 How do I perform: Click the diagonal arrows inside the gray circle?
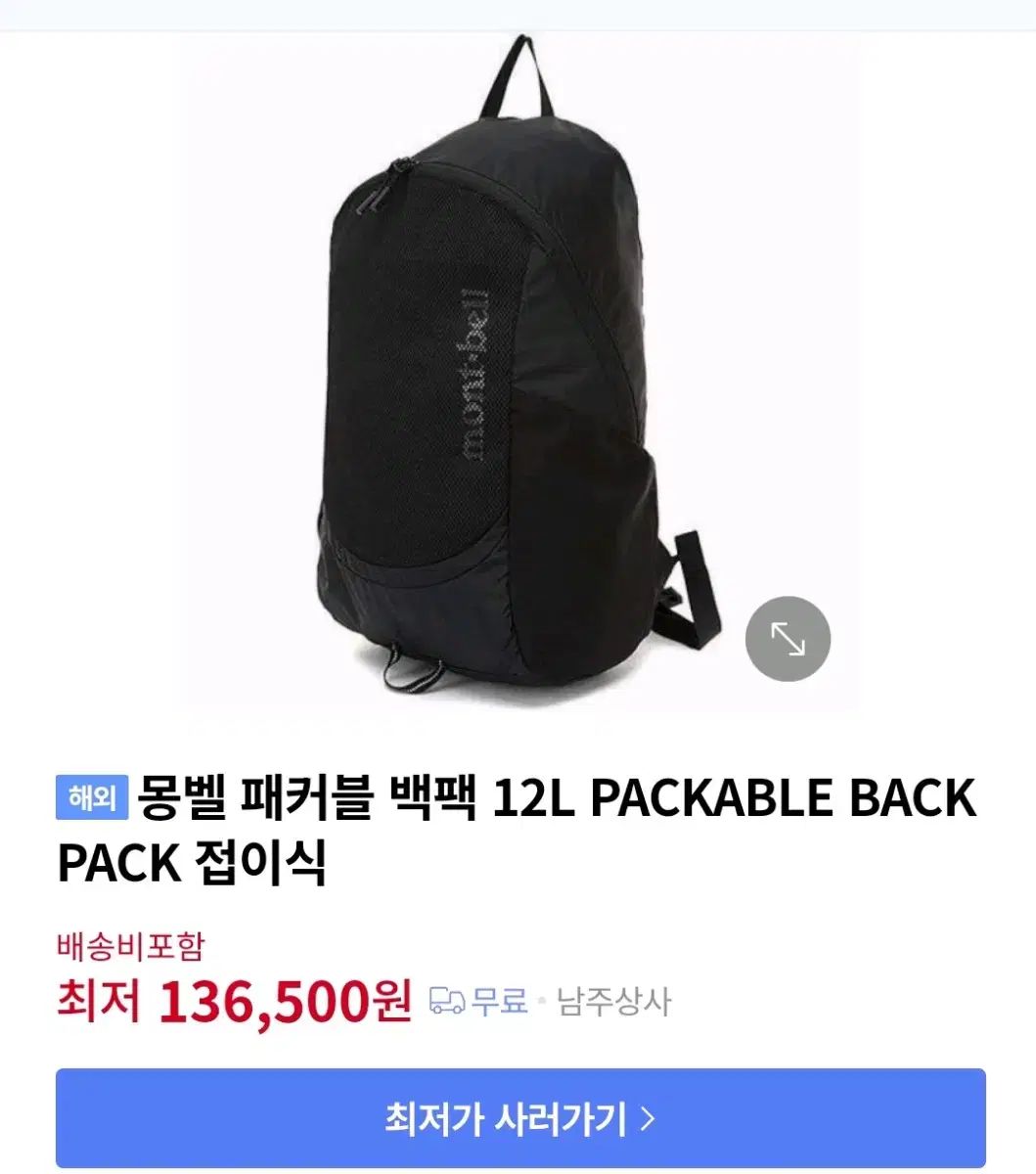[788, 637]
